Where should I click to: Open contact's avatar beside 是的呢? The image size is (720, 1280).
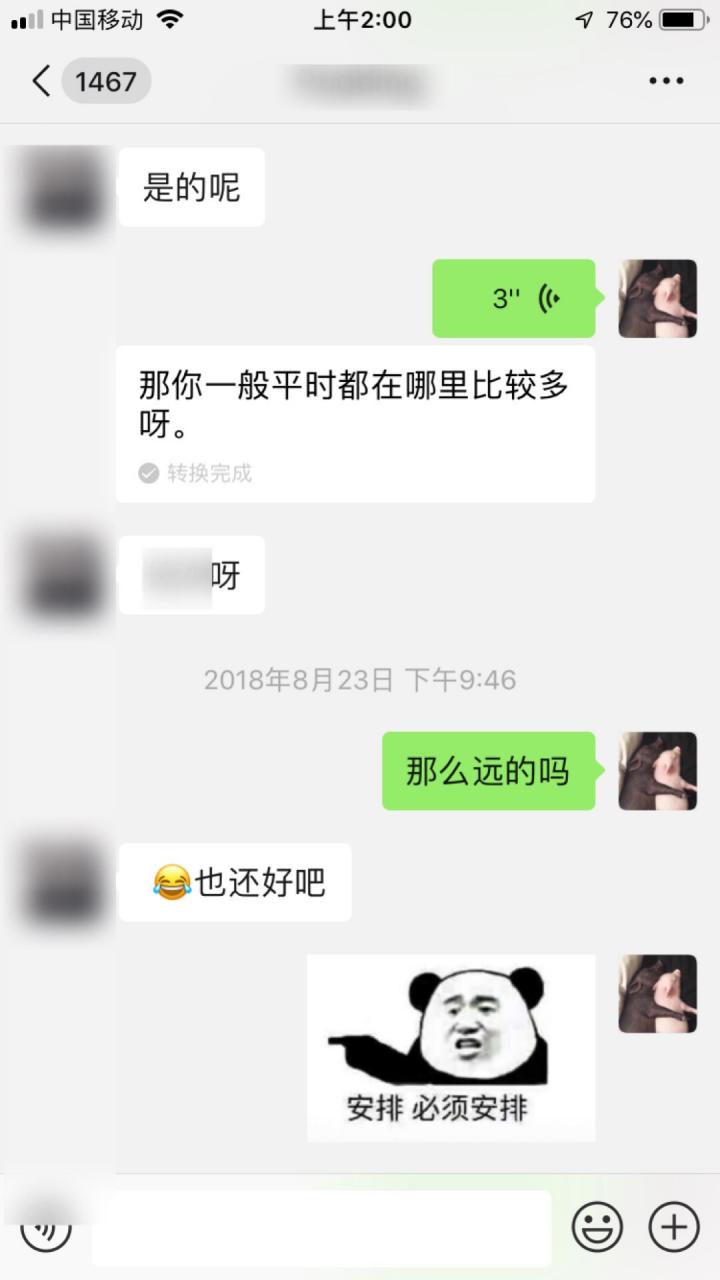[x=64, y=187]
